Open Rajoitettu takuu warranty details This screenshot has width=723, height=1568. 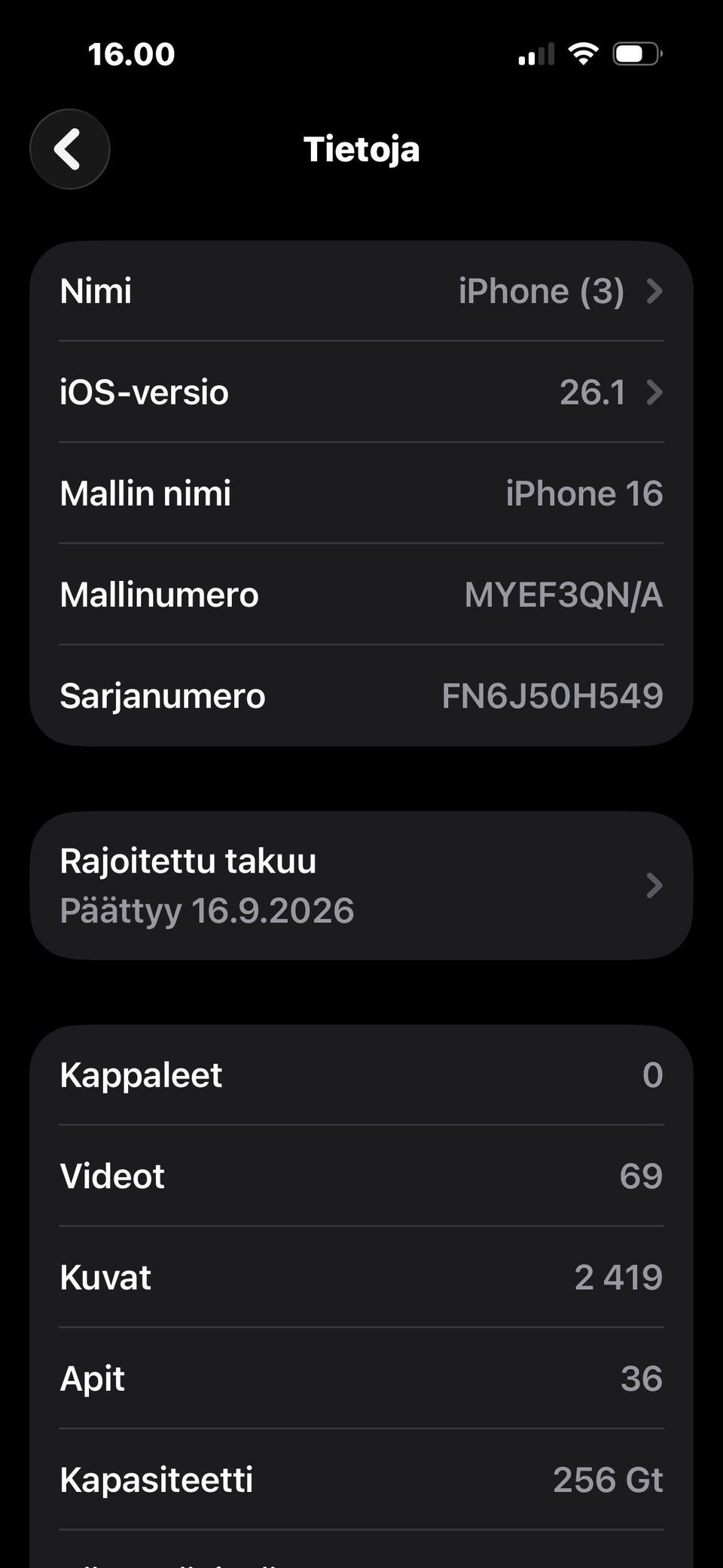click(361, 885)
